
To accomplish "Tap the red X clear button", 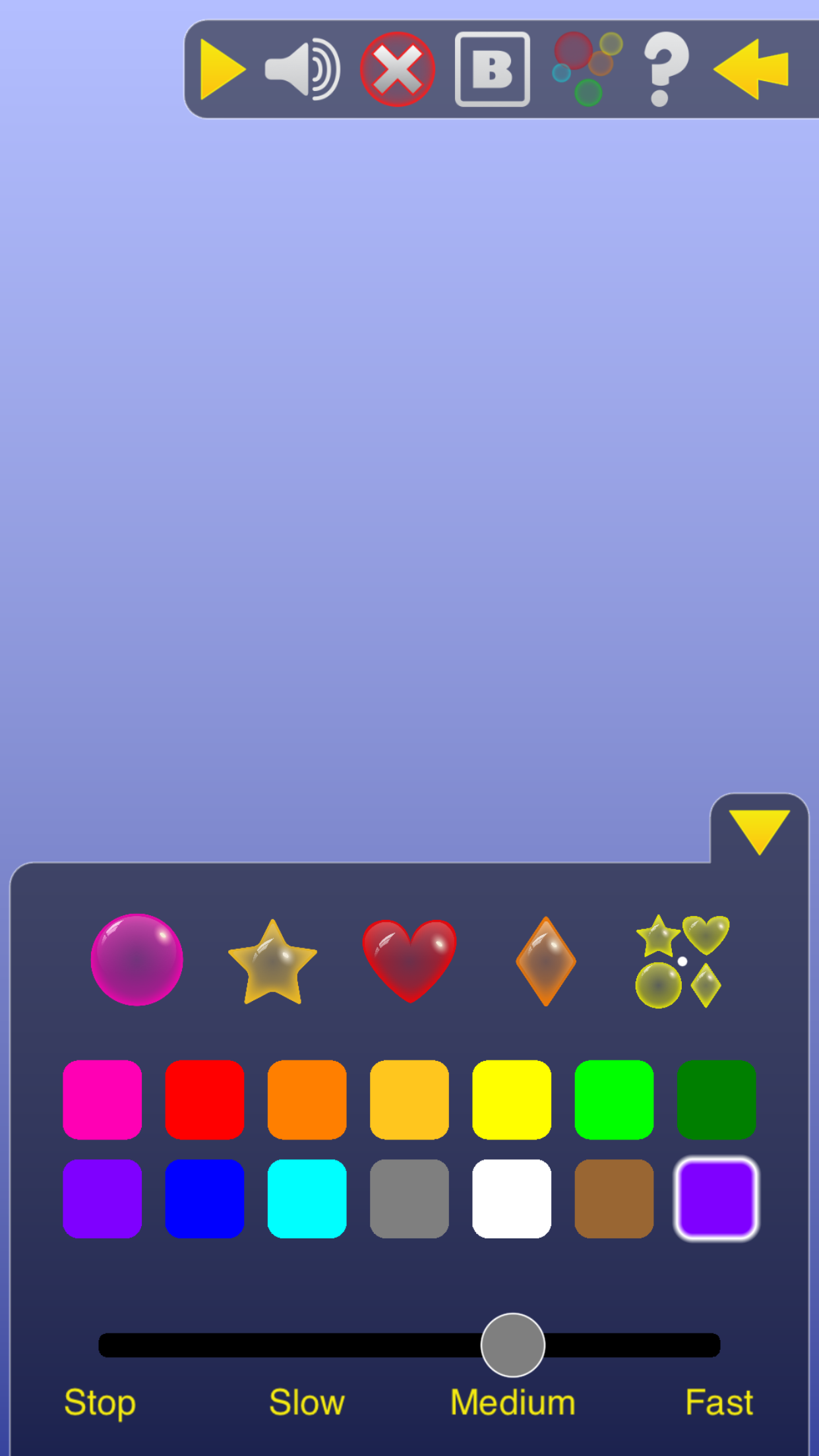I will 398,69.
